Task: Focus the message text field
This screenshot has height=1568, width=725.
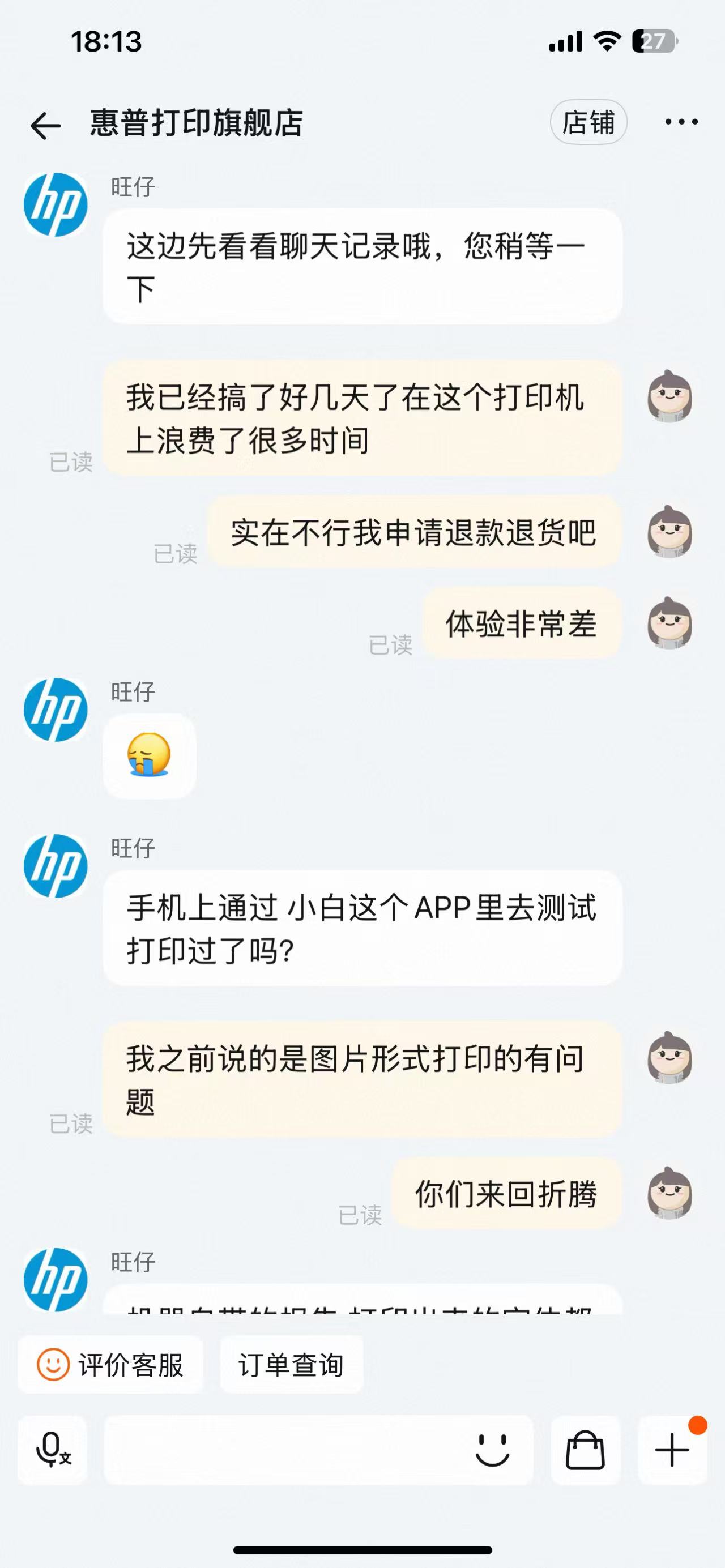Action: click(286, 1449)
